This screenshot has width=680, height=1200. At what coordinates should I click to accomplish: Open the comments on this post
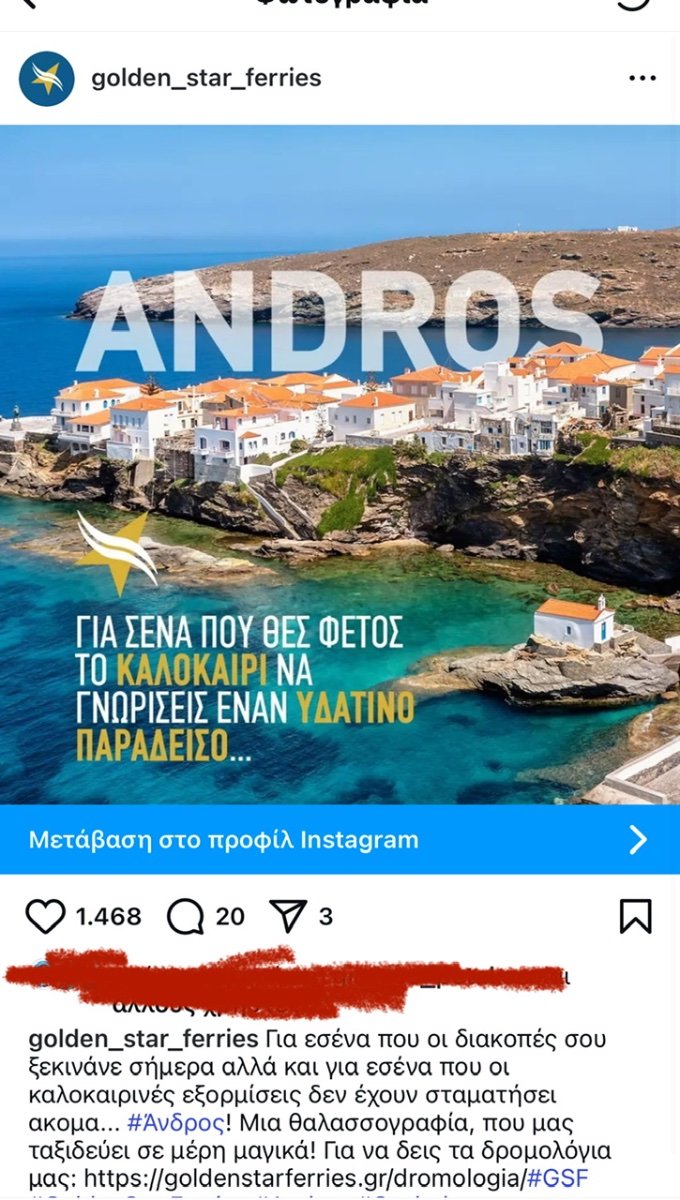click(185, 916)
